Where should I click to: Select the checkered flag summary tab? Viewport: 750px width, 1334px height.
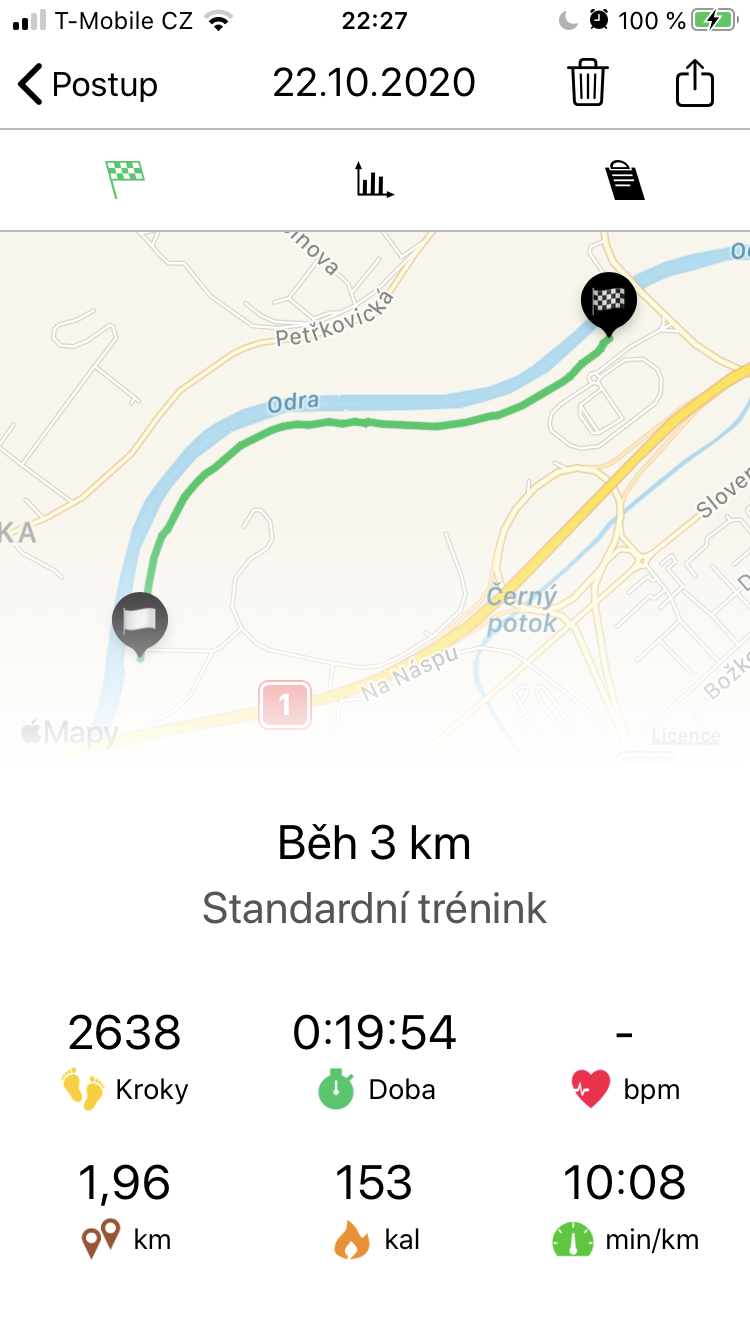click(x=125, y=180)
